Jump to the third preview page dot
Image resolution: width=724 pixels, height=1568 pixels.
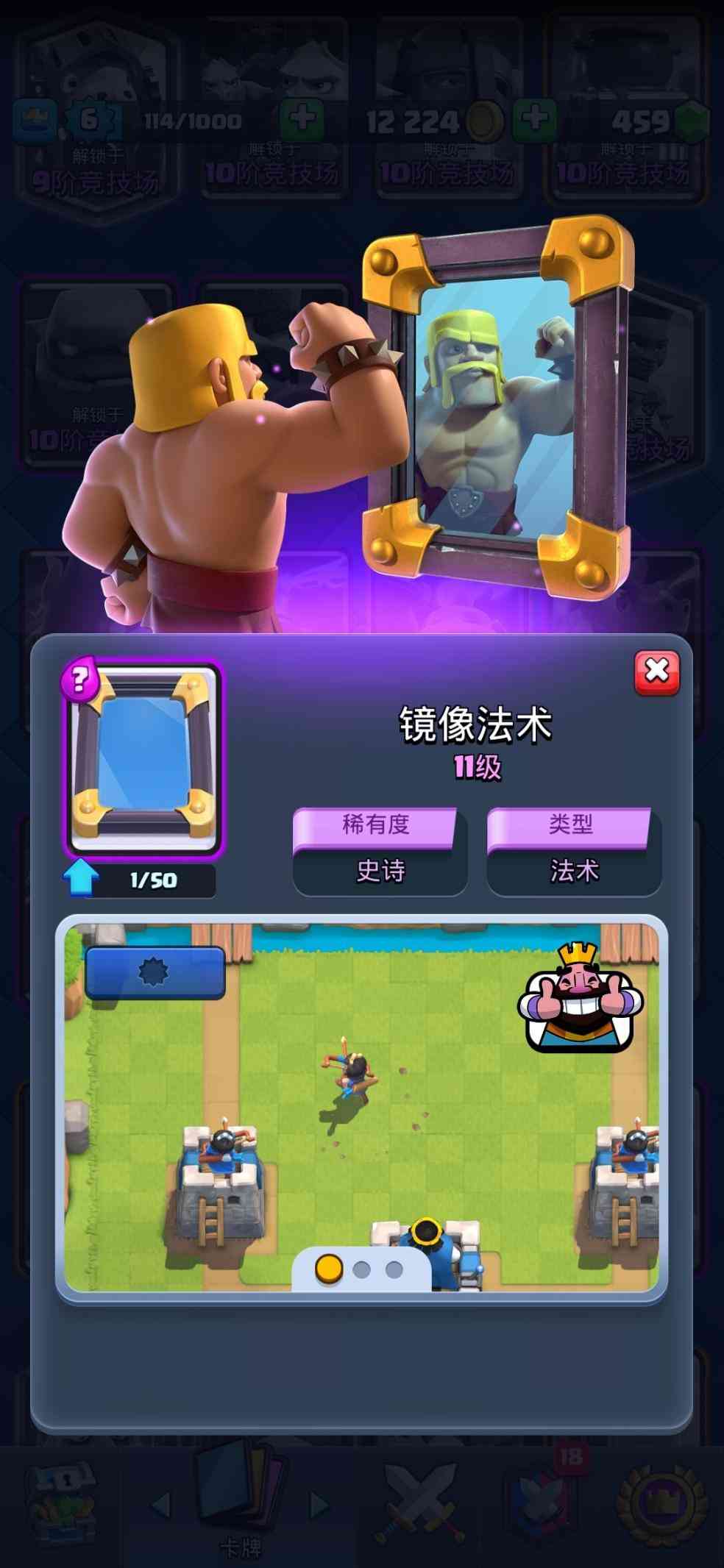tap(394, 1269)
